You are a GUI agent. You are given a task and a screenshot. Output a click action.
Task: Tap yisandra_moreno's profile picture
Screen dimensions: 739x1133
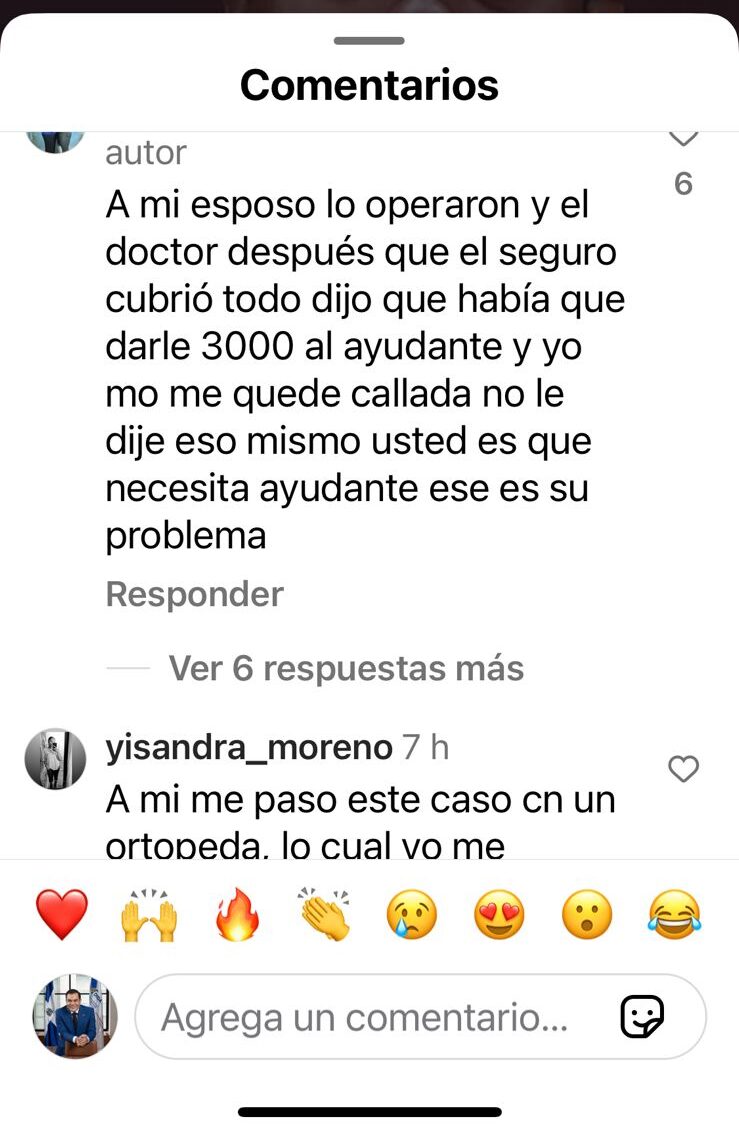[x=55, y=759]
